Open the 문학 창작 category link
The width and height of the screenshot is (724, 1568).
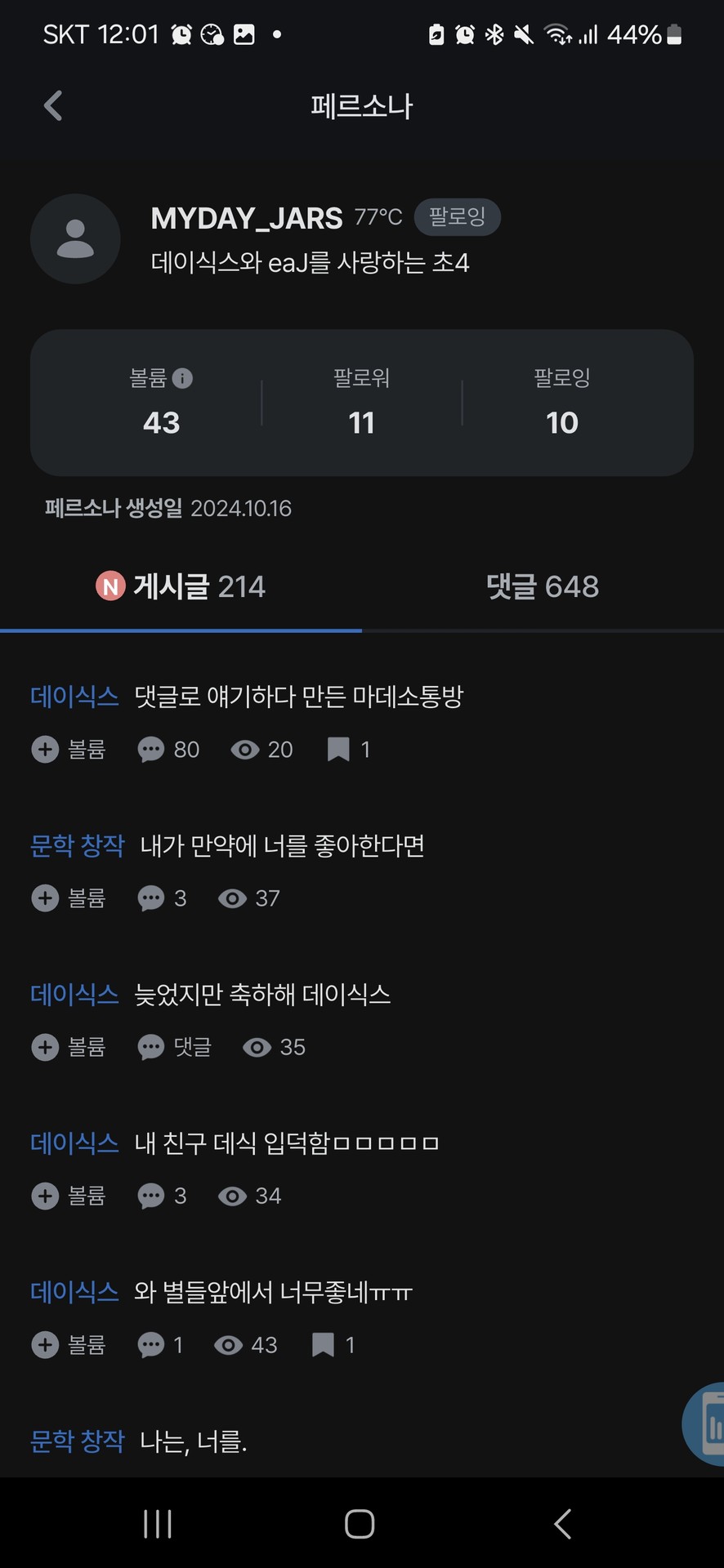click(x=77, y=845)
